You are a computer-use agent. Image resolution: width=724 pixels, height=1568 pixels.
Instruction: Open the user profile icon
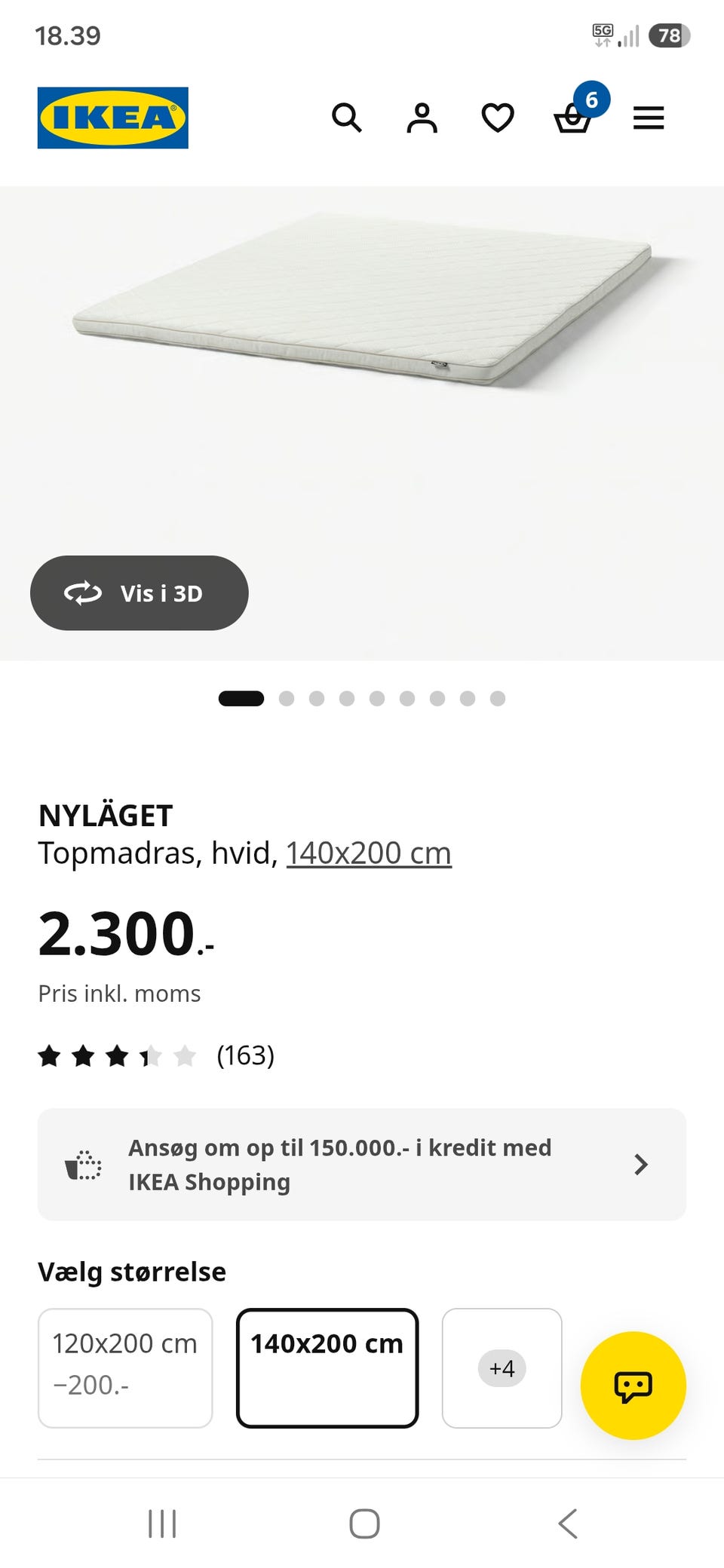pos(422,118)
